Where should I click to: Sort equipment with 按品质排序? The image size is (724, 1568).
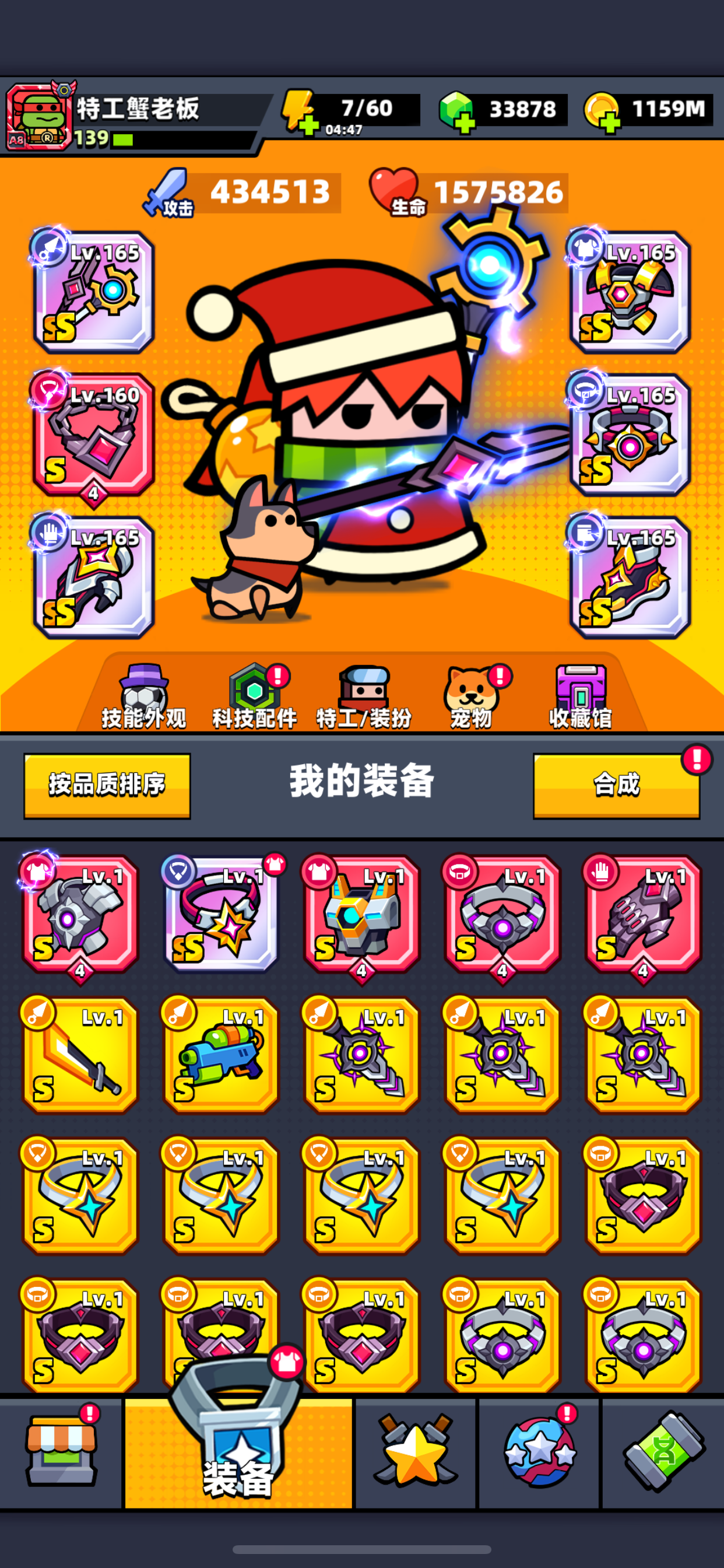pyautogui.click(x=107, y=785)
